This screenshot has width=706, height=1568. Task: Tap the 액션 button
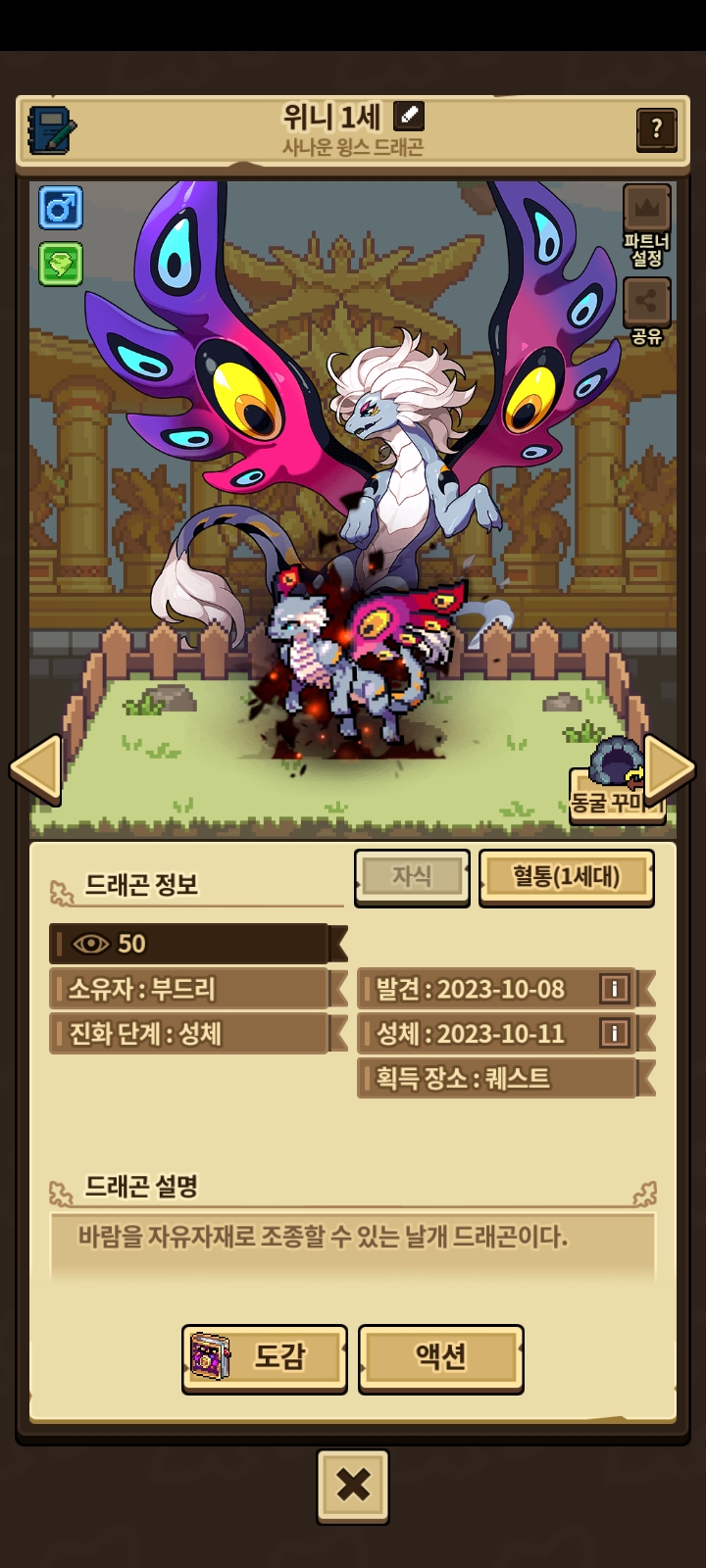click(x=441, y=1357)
